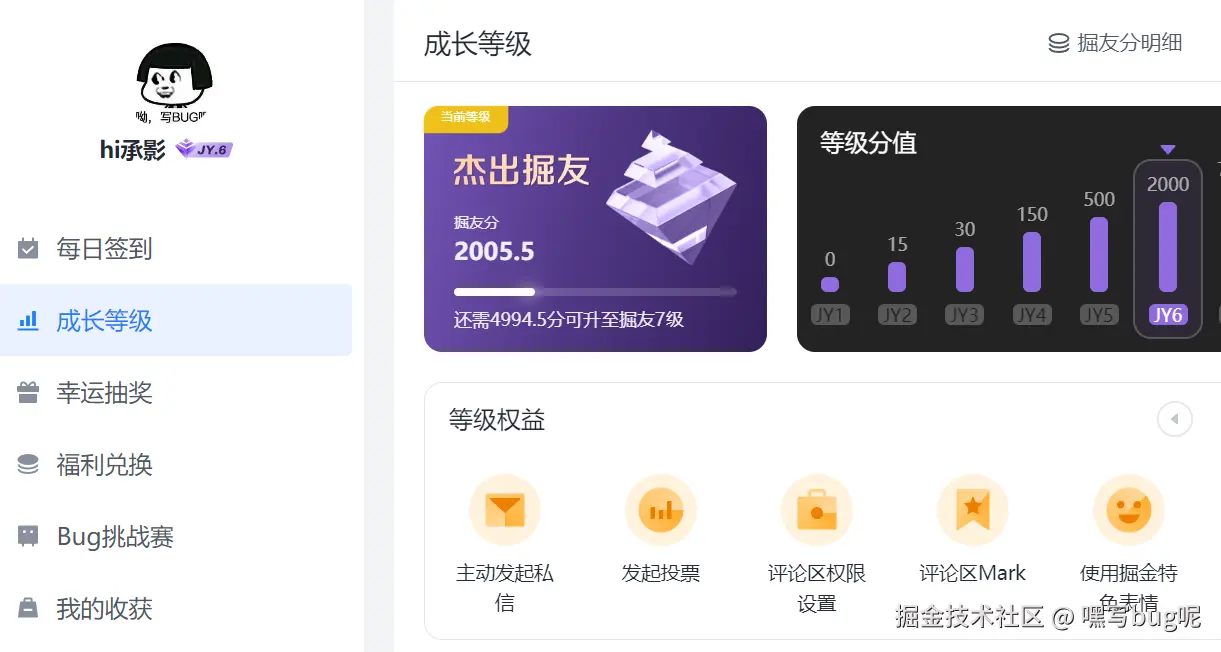Open Bug挑战赛 menu entry

tap(115, 536)
